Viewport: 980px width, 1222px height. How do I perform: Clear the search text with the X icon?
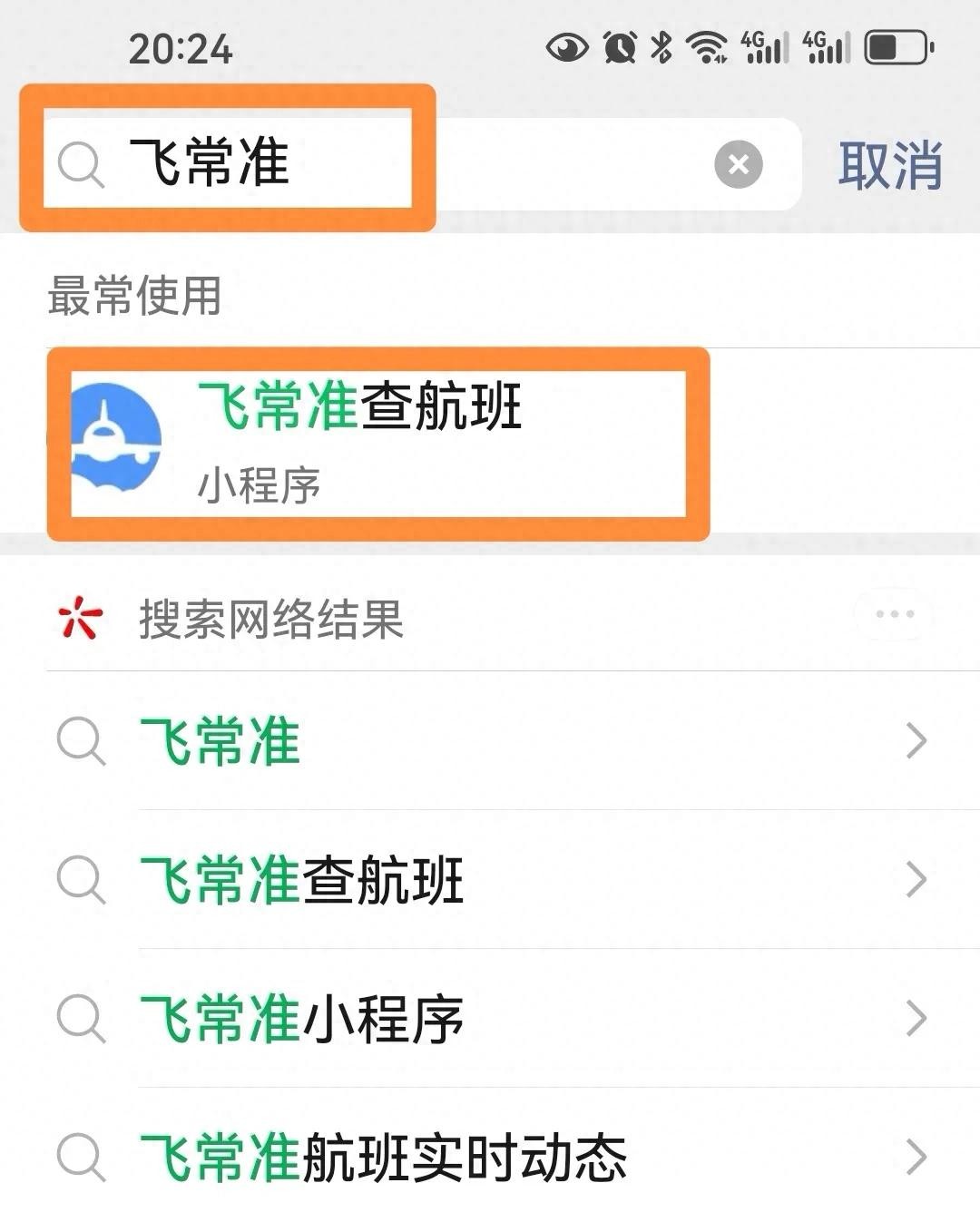coord(738,165)
